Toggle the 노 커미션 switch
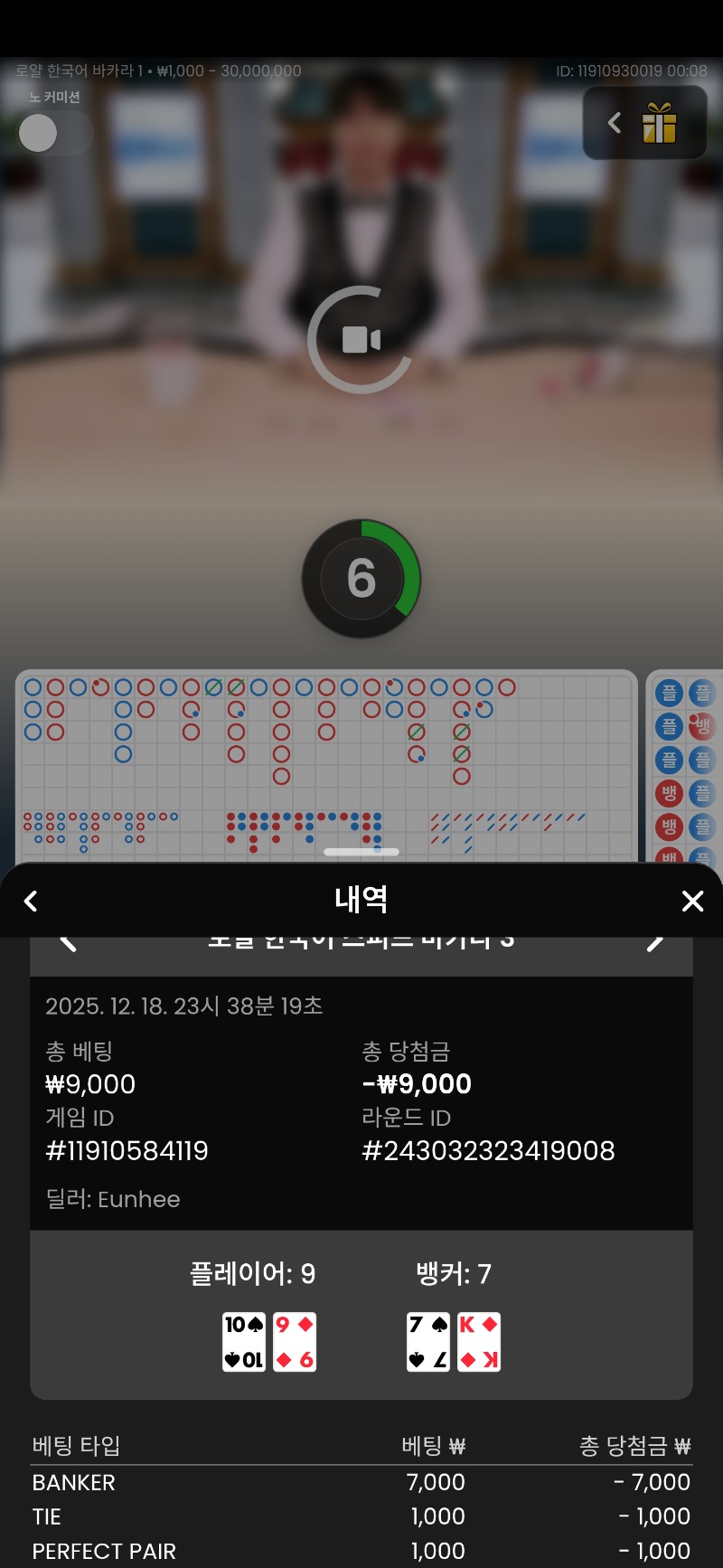This screenshot has height=1568, width=723. (x=54, y=134)
